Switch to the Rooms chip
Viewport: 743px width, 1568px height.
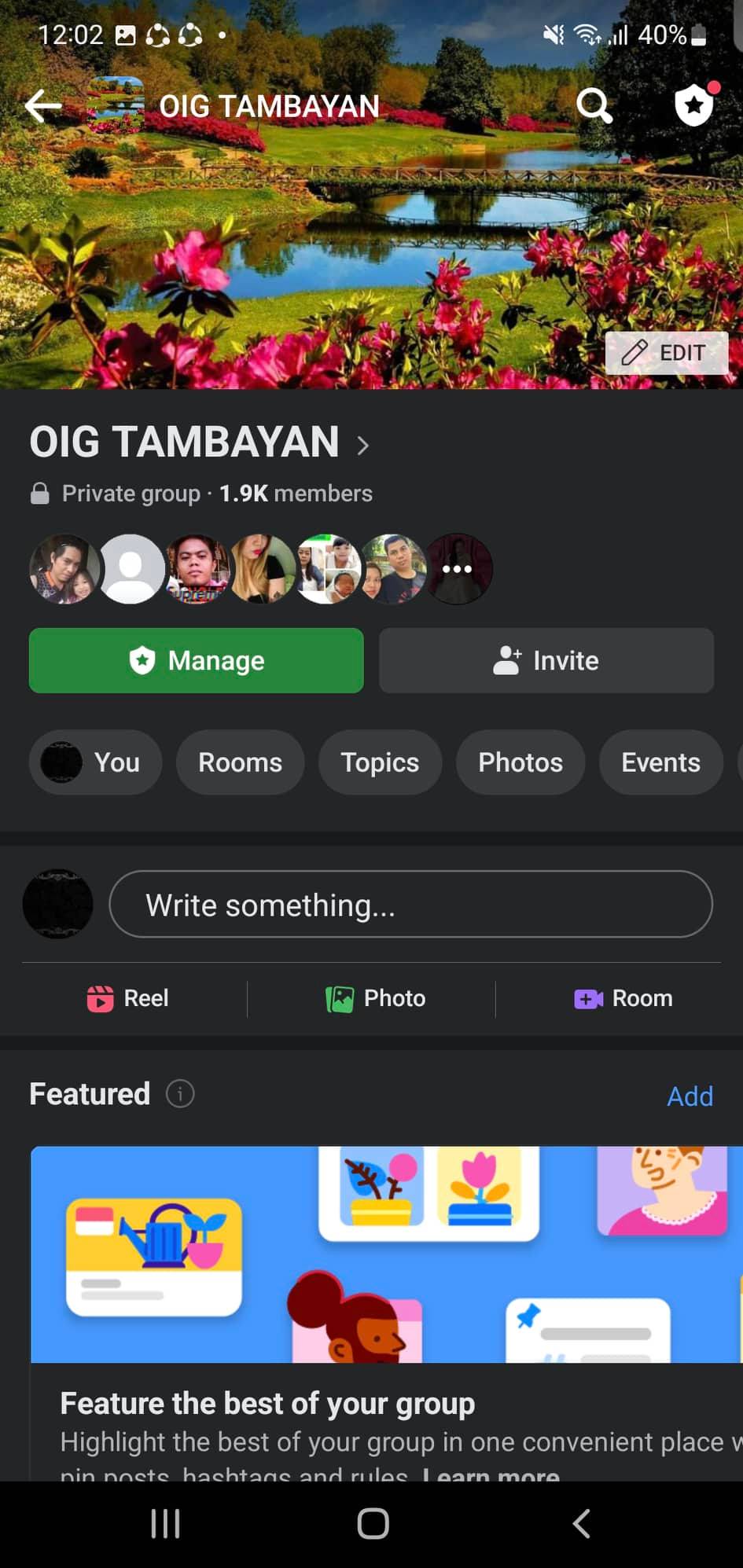click(240, 762)
